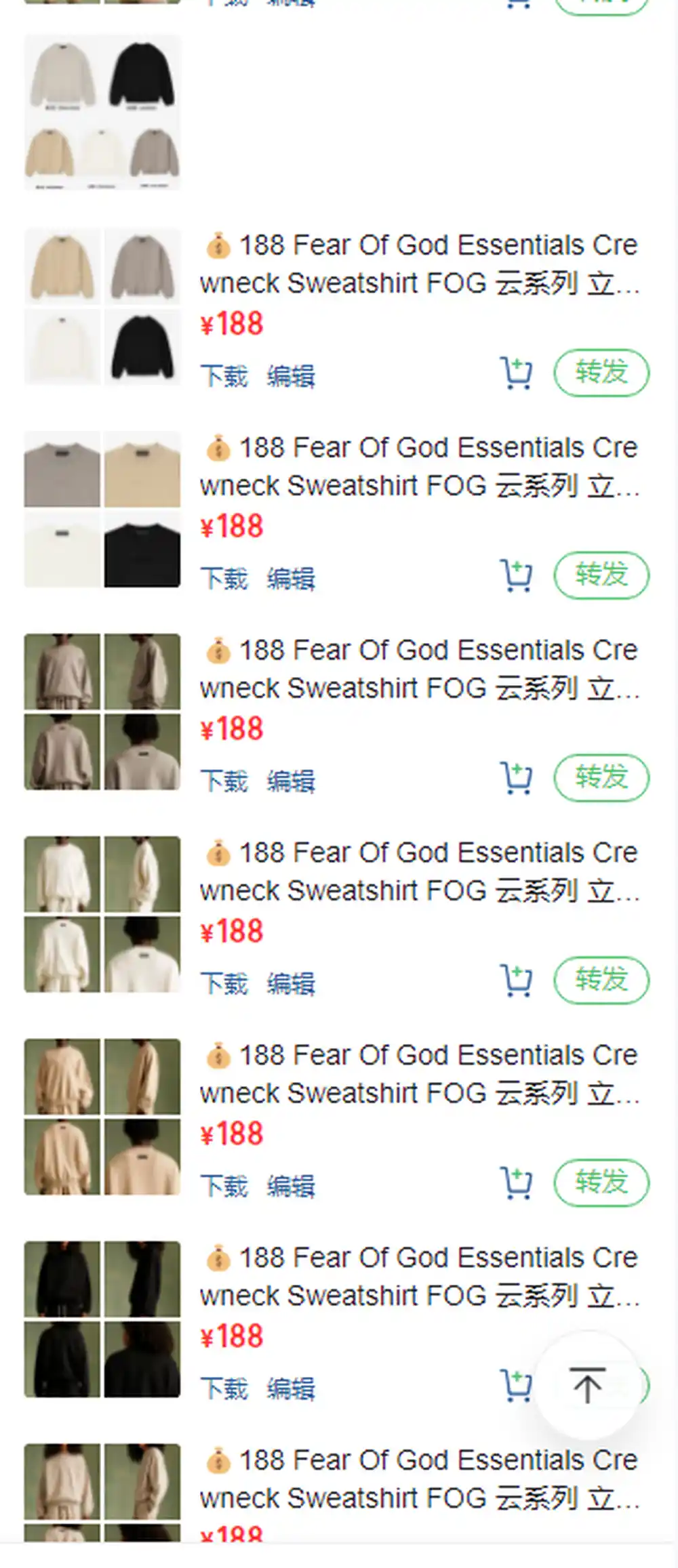Tap 转发 on the beige sweatshirt model listing
Screen dimensions: 678x1568
tap(601, 1182)
